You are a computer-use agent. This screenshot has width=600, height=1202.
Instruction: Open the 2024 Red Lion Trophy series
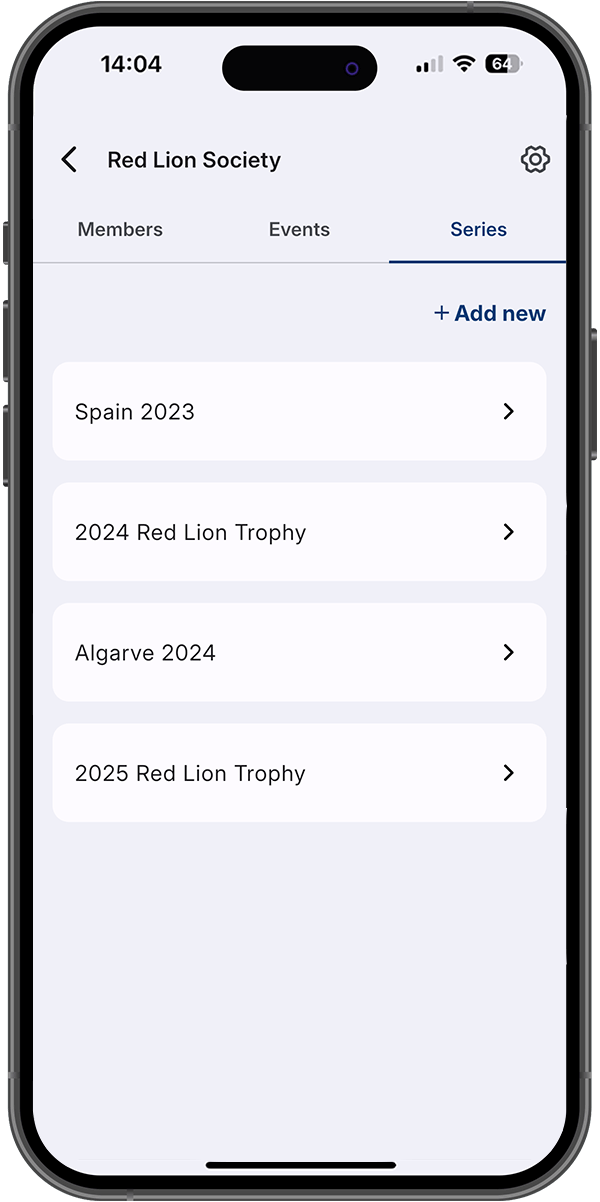click(299, 532)
